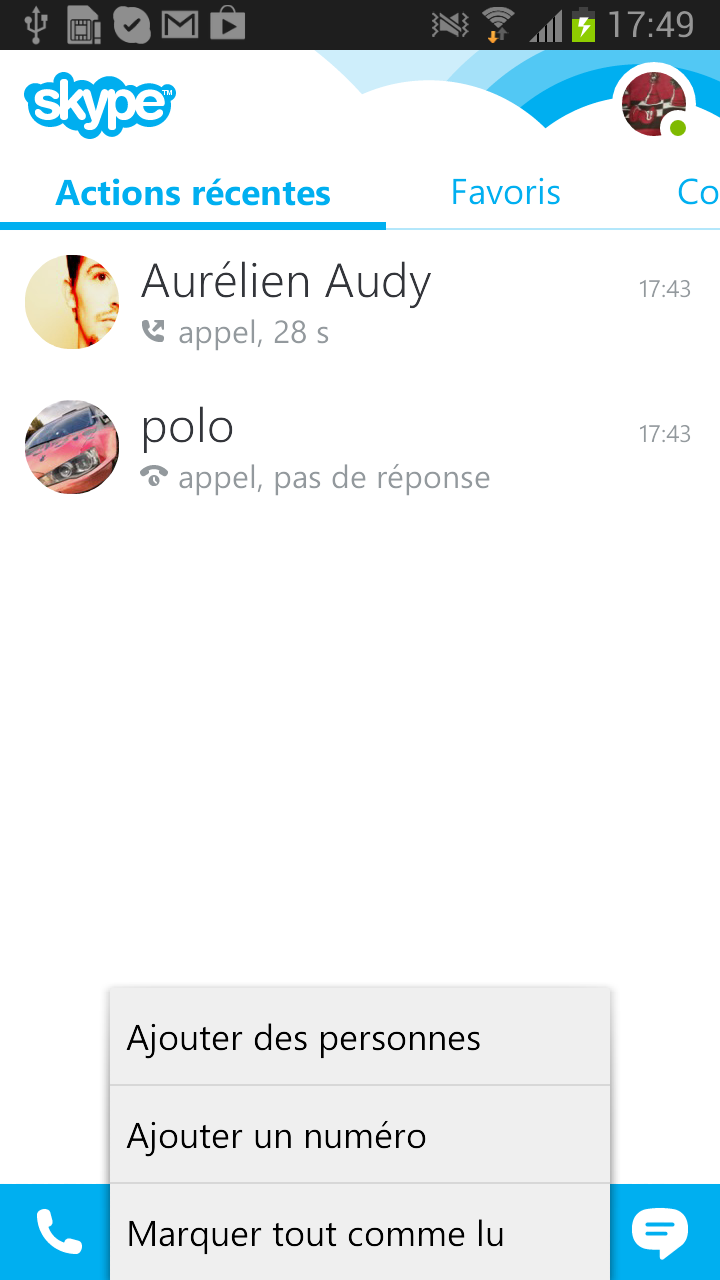Toggle your presence via the profile picture
Viewport: 720px width, 1280px height.
click(655, 100)
